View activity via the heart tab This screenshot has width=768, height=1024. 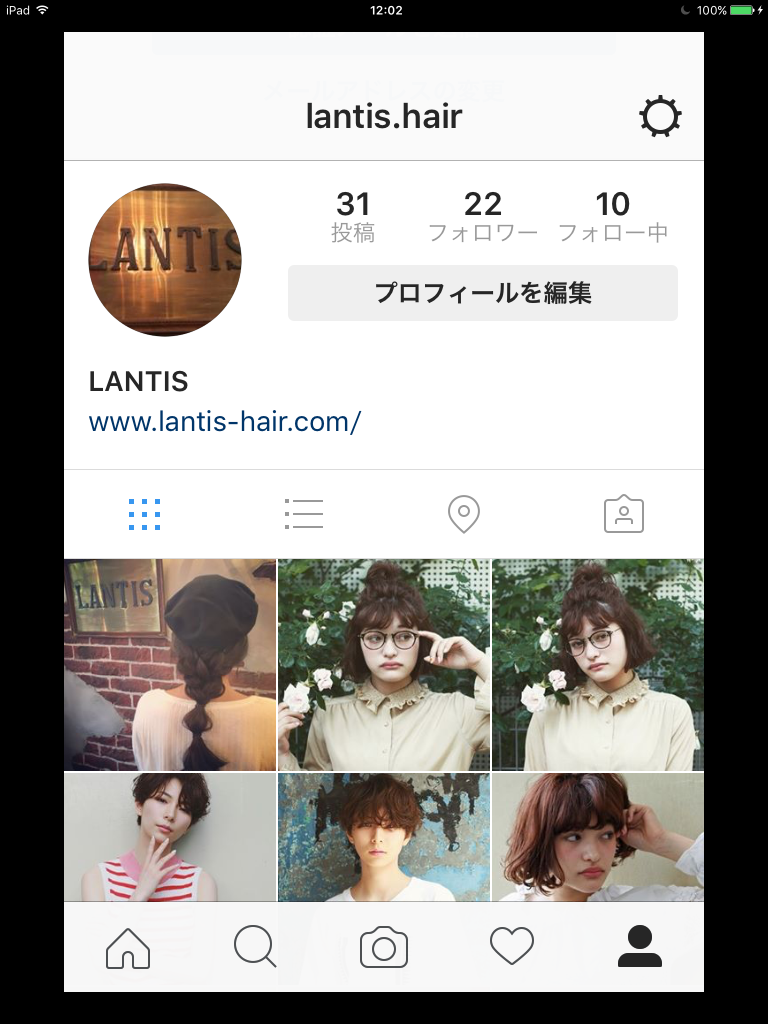(x=512, y=947)
